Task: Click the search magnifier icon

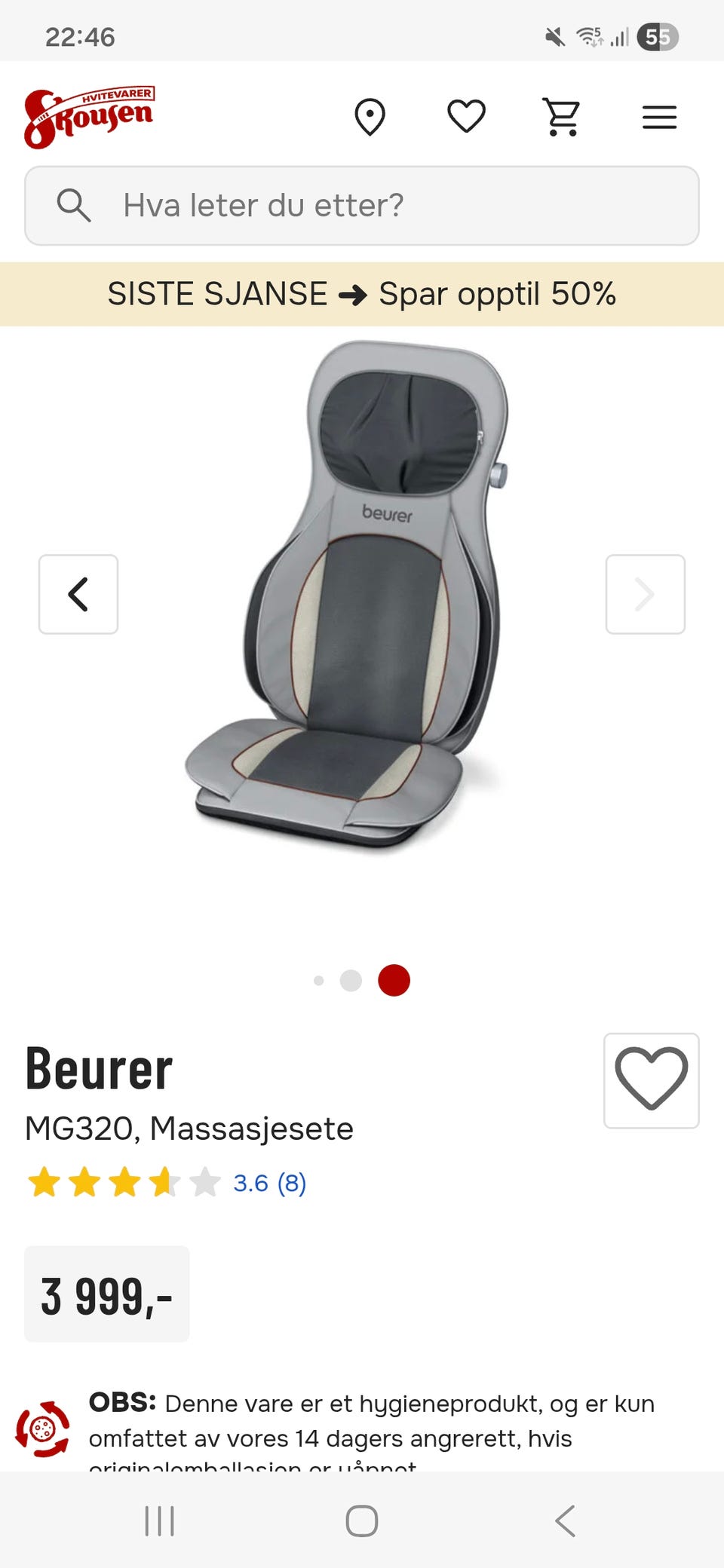Action: click(x=74, y=205)
